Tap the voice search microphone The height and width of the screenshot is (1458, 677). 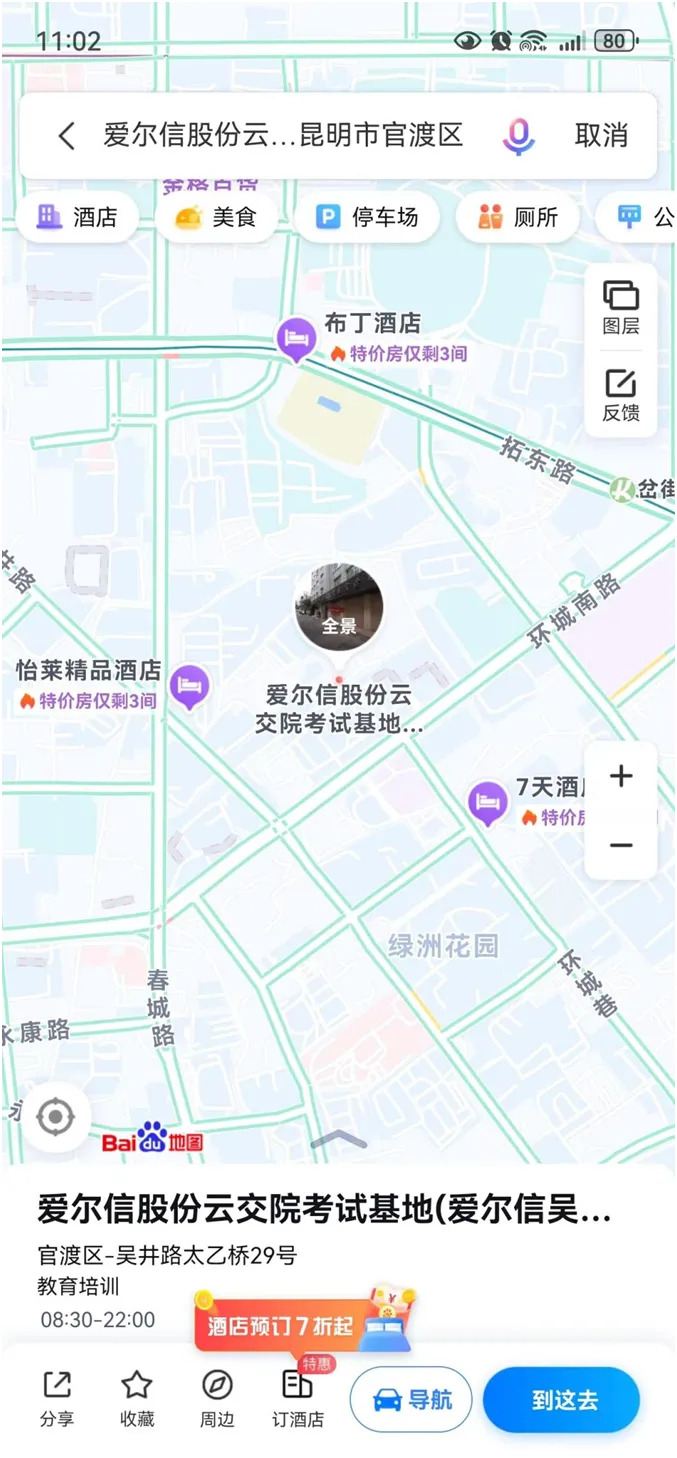tap(518, 136)
